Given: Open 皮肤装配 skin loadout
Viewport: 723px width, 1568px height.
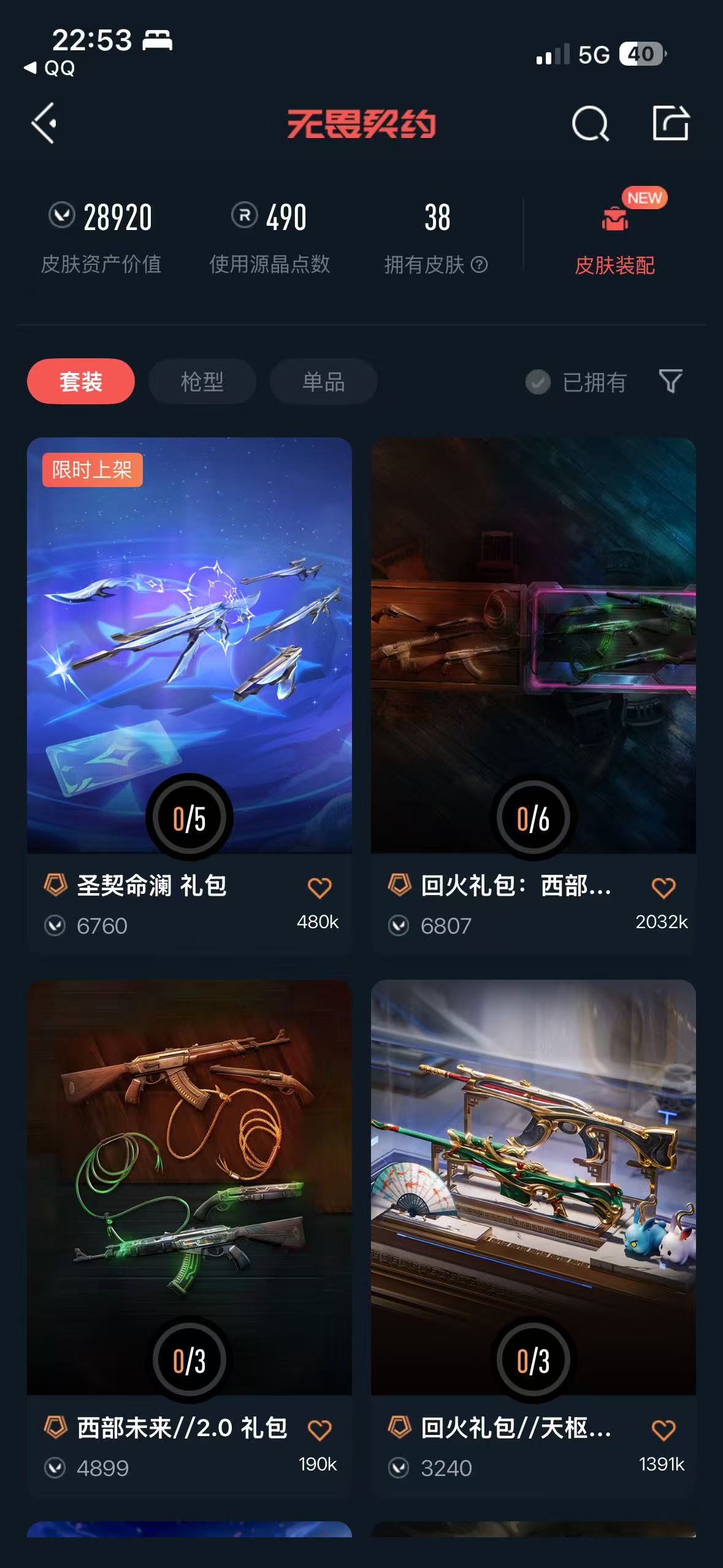Looking at the screenshot, I should 615,233.
